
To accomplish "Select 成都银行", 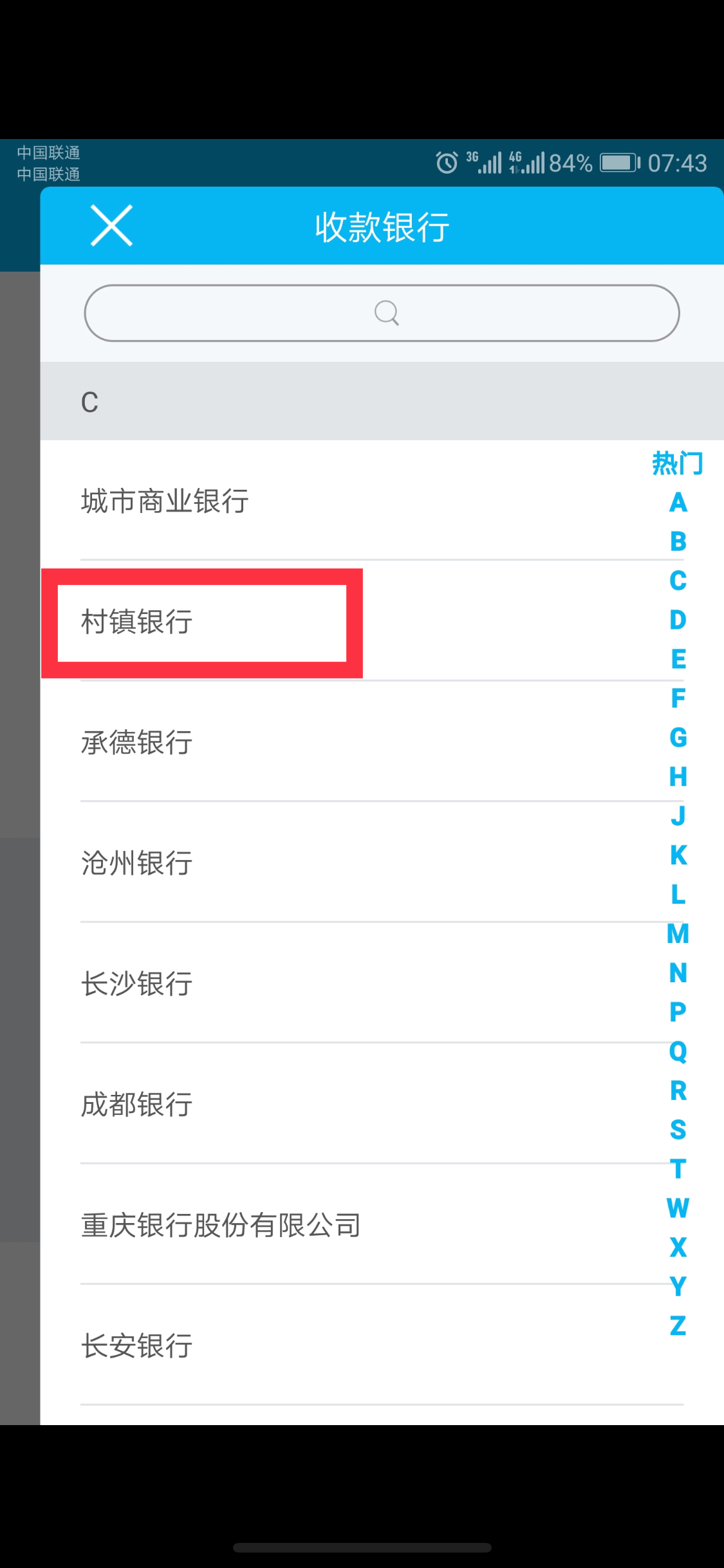I will point(382,1104).
